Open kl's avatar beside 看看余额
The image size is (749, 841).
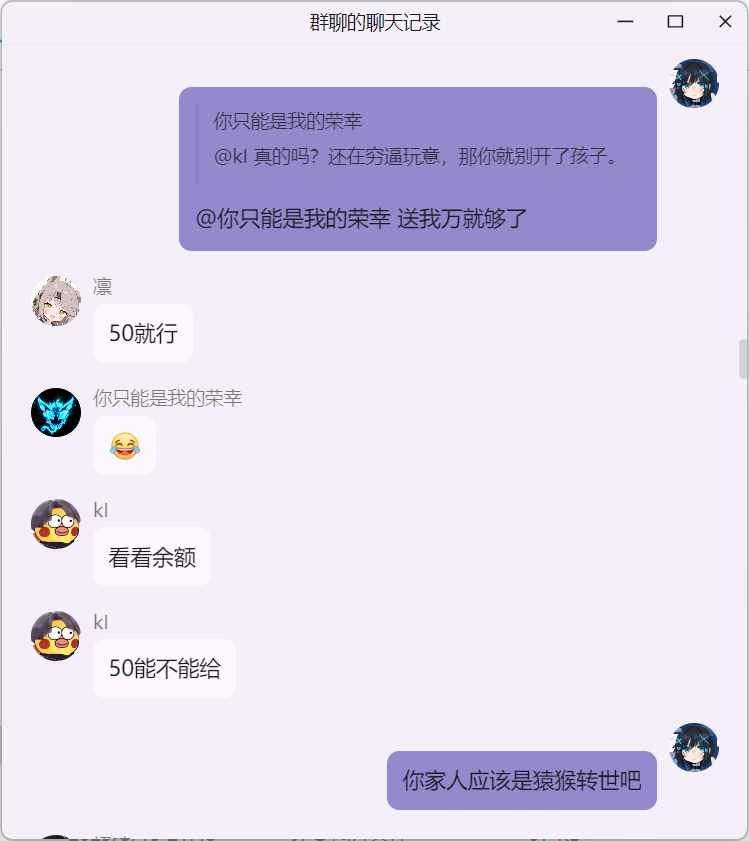(56, 524)
